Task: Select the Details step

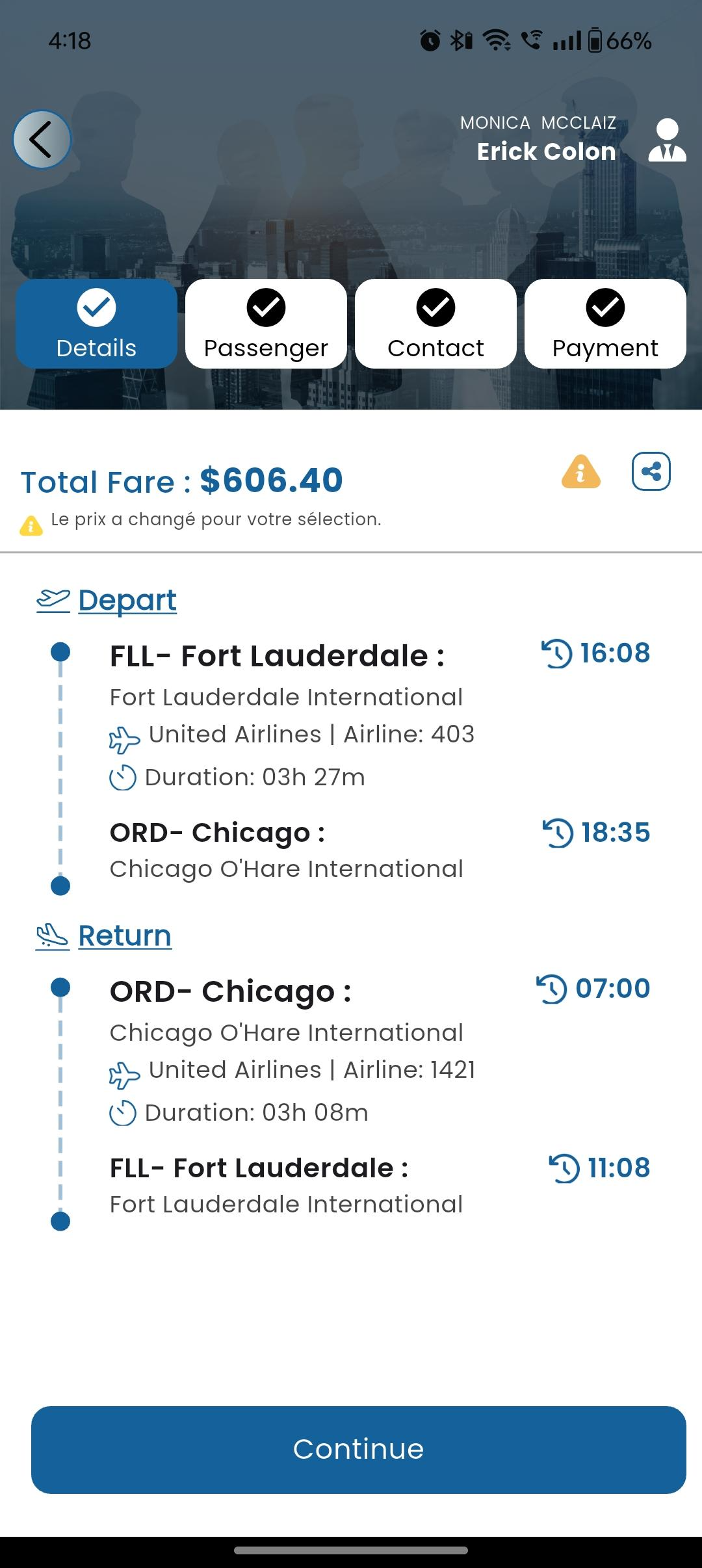Action: click(x=97, y=324)
